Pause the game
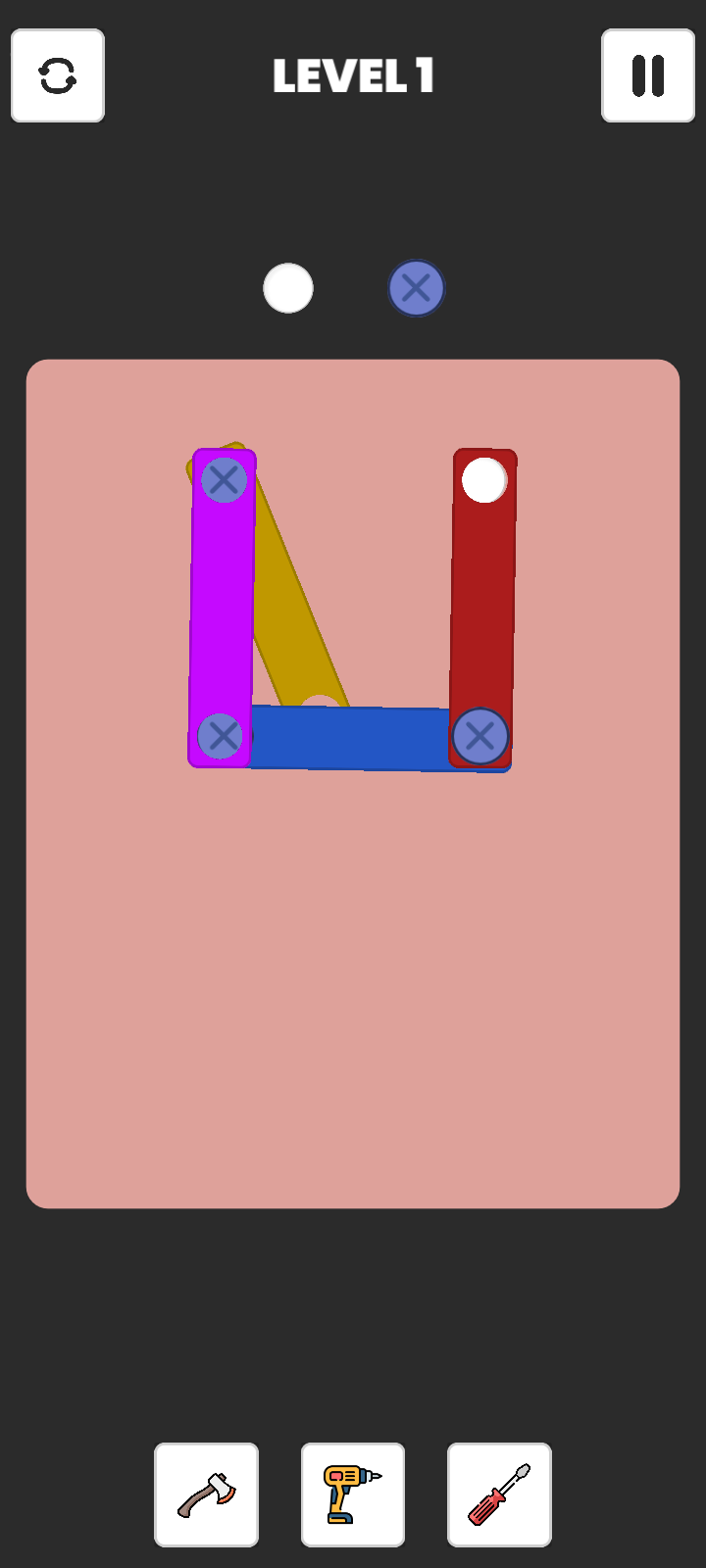This screenshot has height=1568, width=706. coord(647,75)
